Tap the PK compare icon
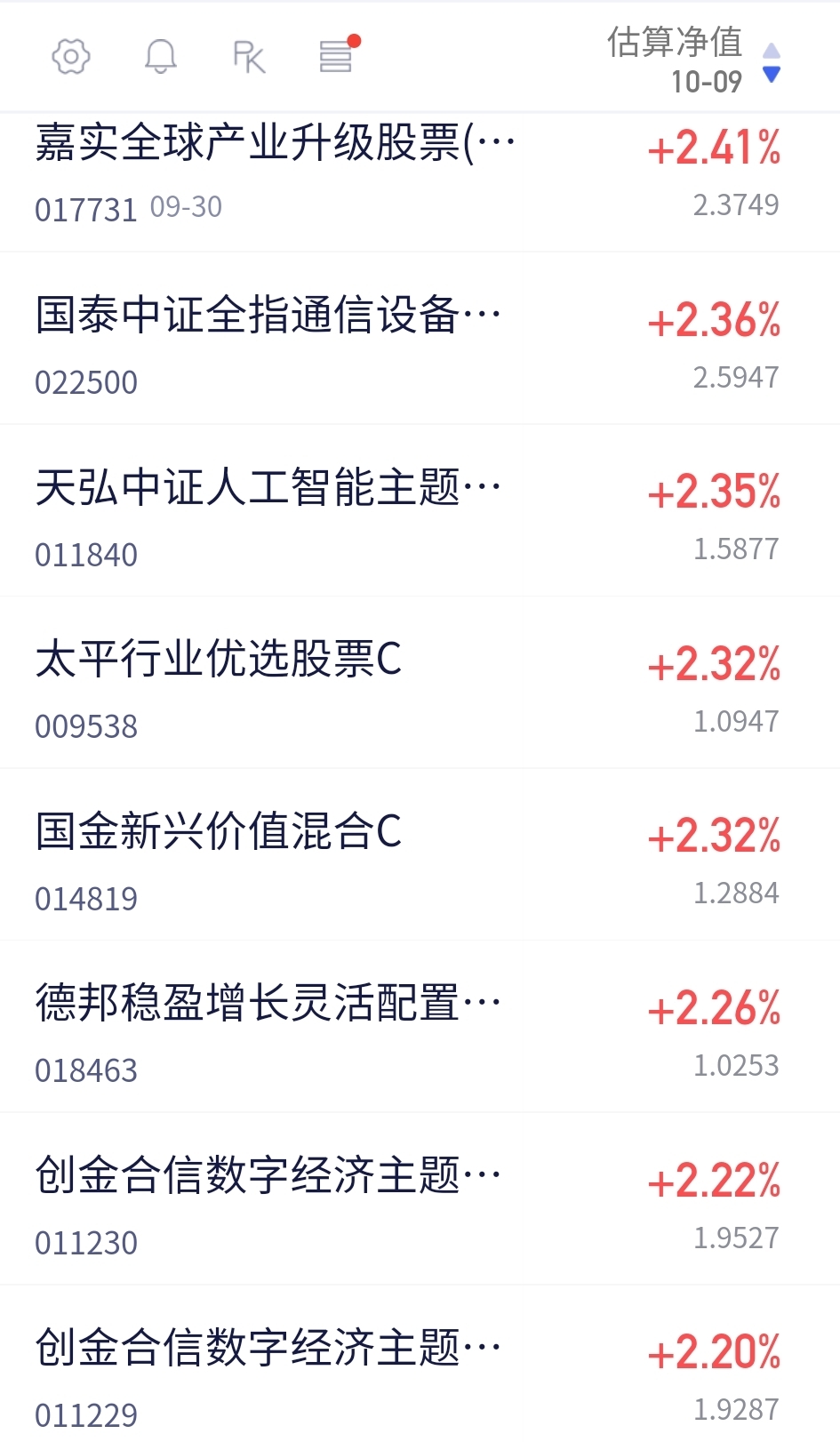 coord(248,57)
